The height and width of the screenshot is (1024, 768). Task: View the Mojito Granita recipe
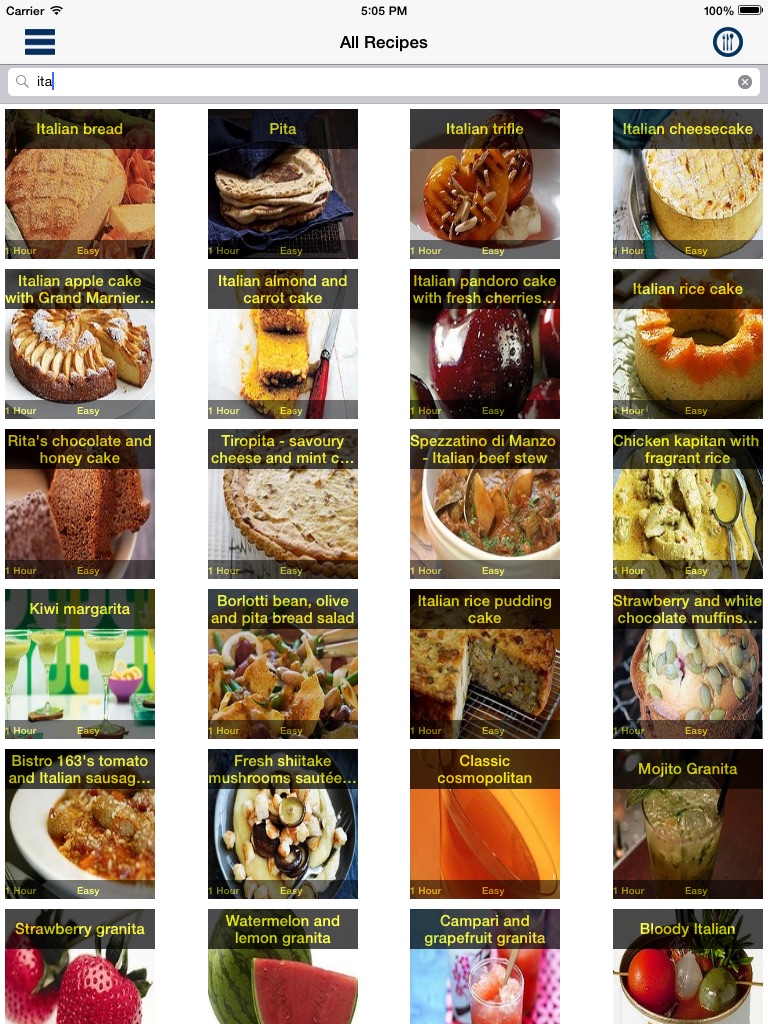pyautogui.click(x=688, y=824)
